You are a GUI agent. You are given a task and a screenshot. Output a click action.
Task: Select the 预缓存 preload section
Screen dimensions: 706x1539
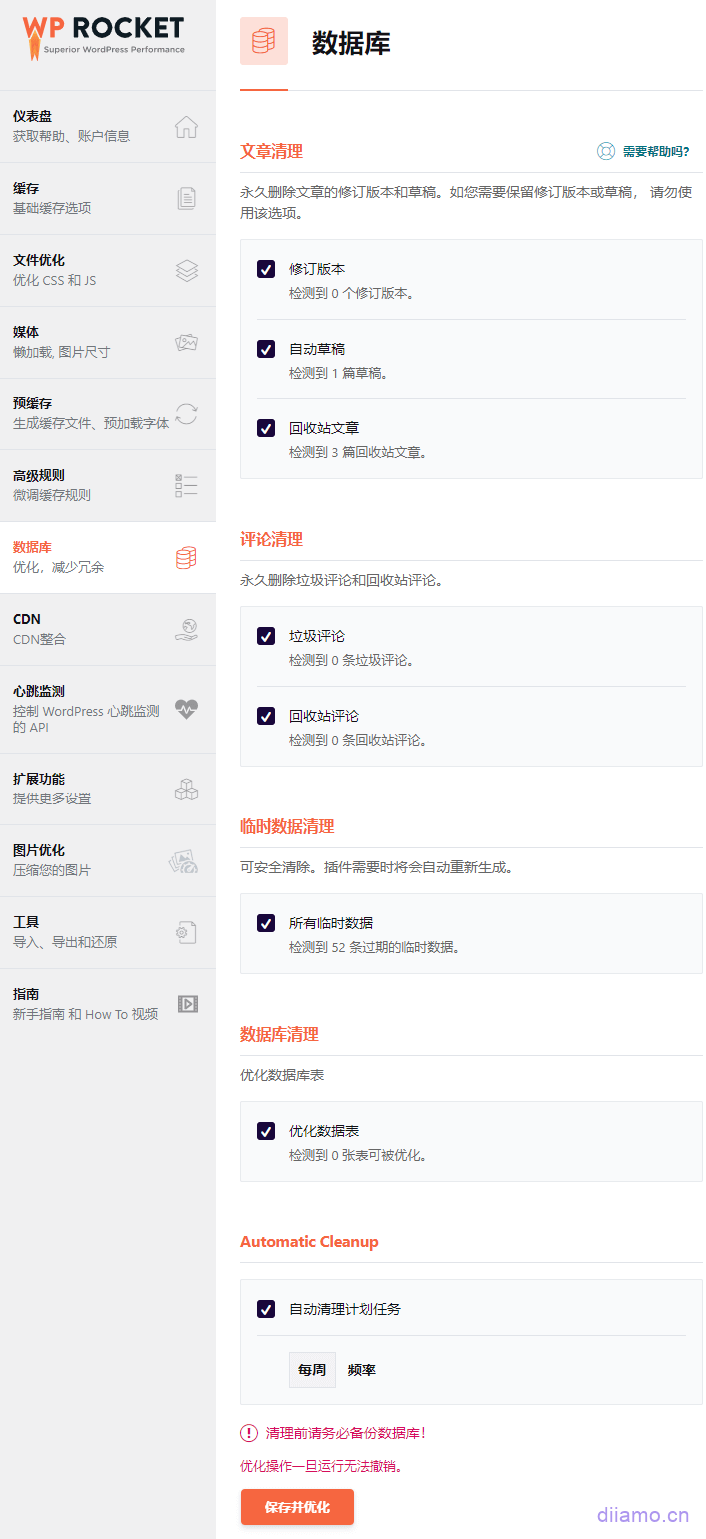point(105,414)
